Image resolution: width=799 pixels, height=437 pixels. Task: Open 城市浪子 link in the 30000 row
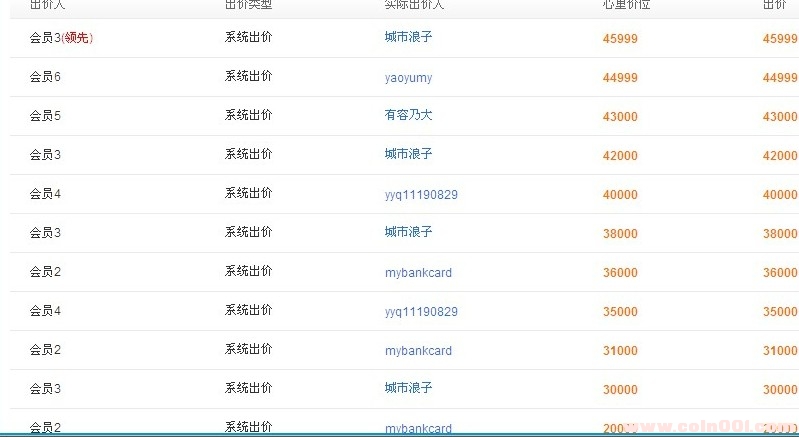pyautogui.click(x=408, y=388)
